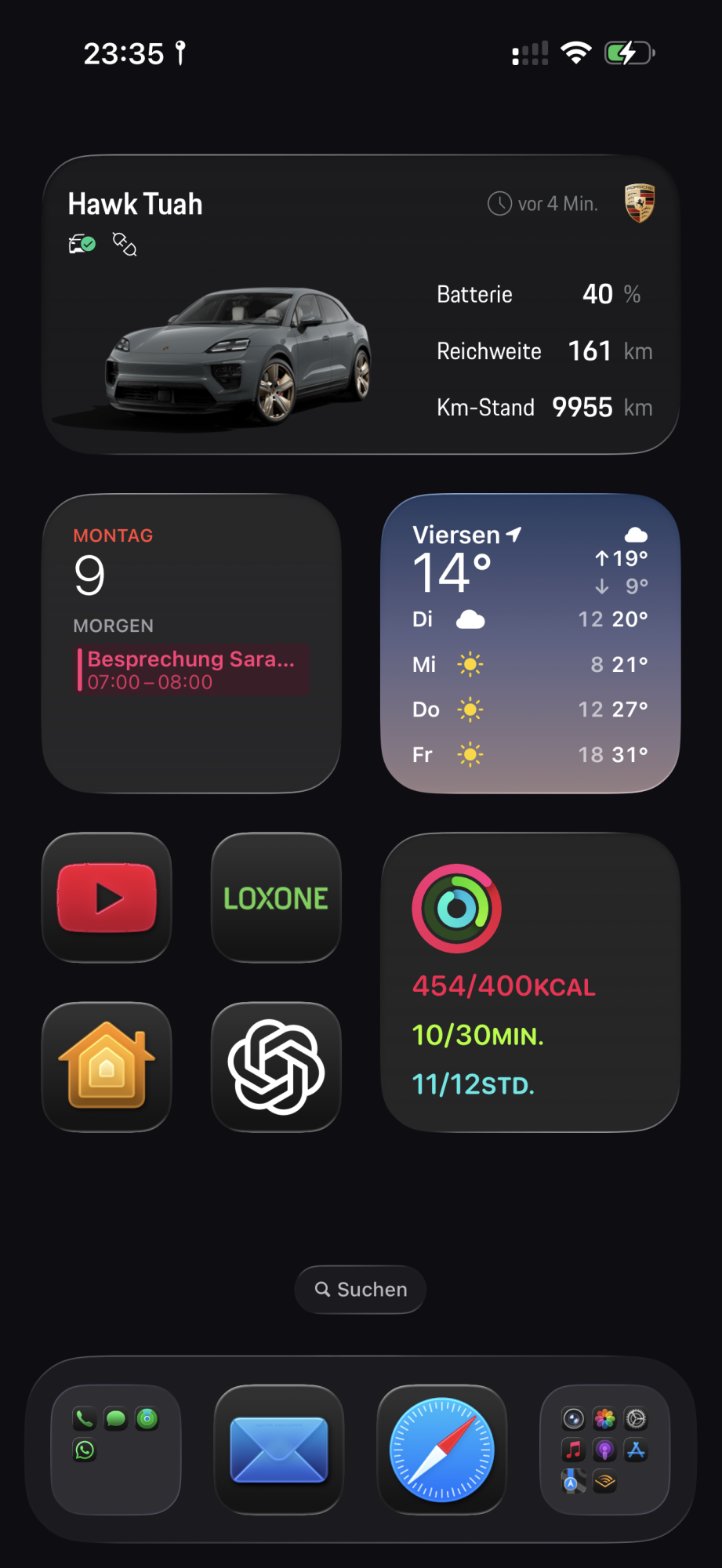The width and height of the screenshot is (722, 1568).
Task: Launch the Loxone app
Action: point(276,898)
